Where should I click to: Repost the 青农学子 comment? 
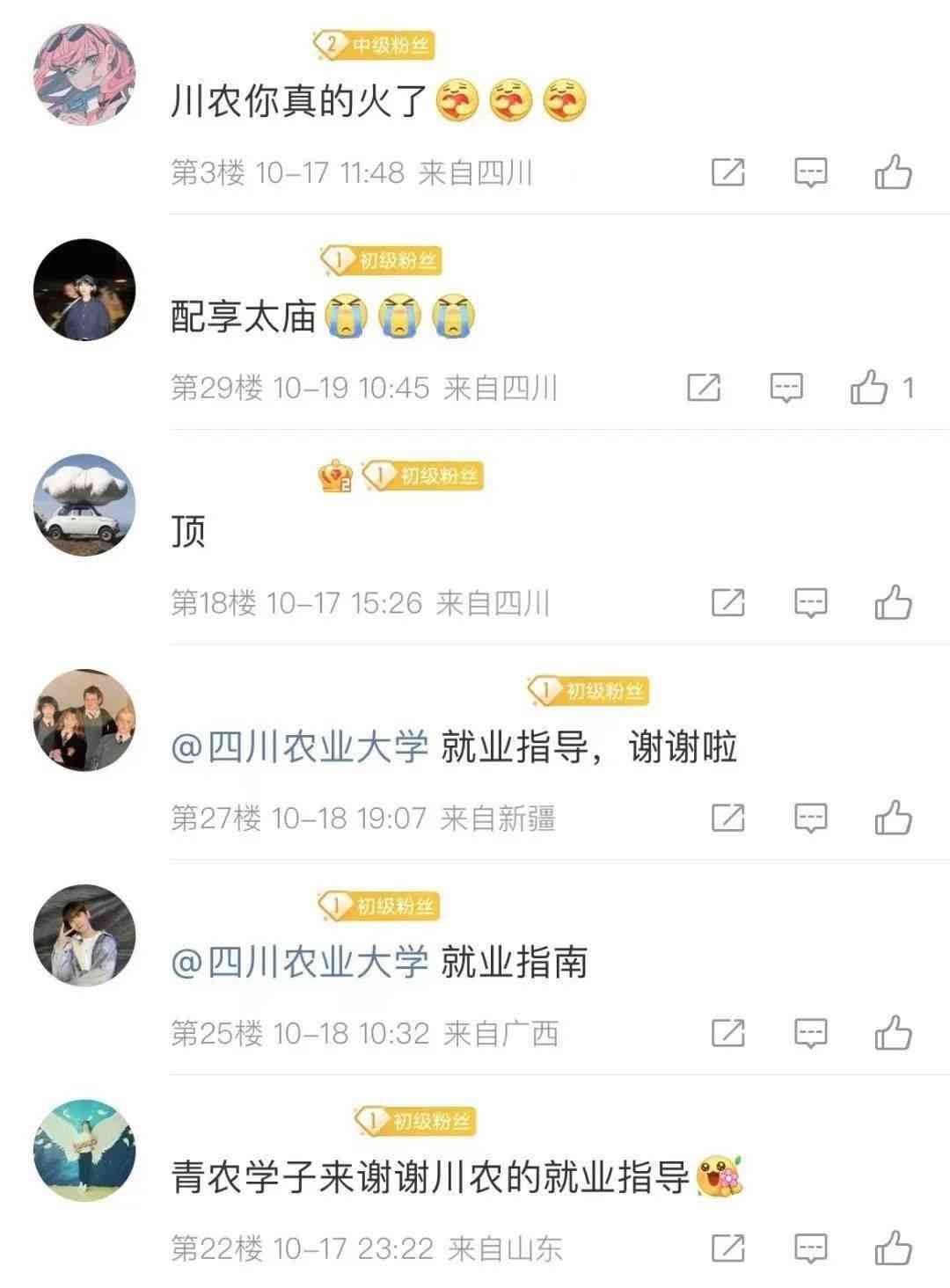[x=727, y=1248]
